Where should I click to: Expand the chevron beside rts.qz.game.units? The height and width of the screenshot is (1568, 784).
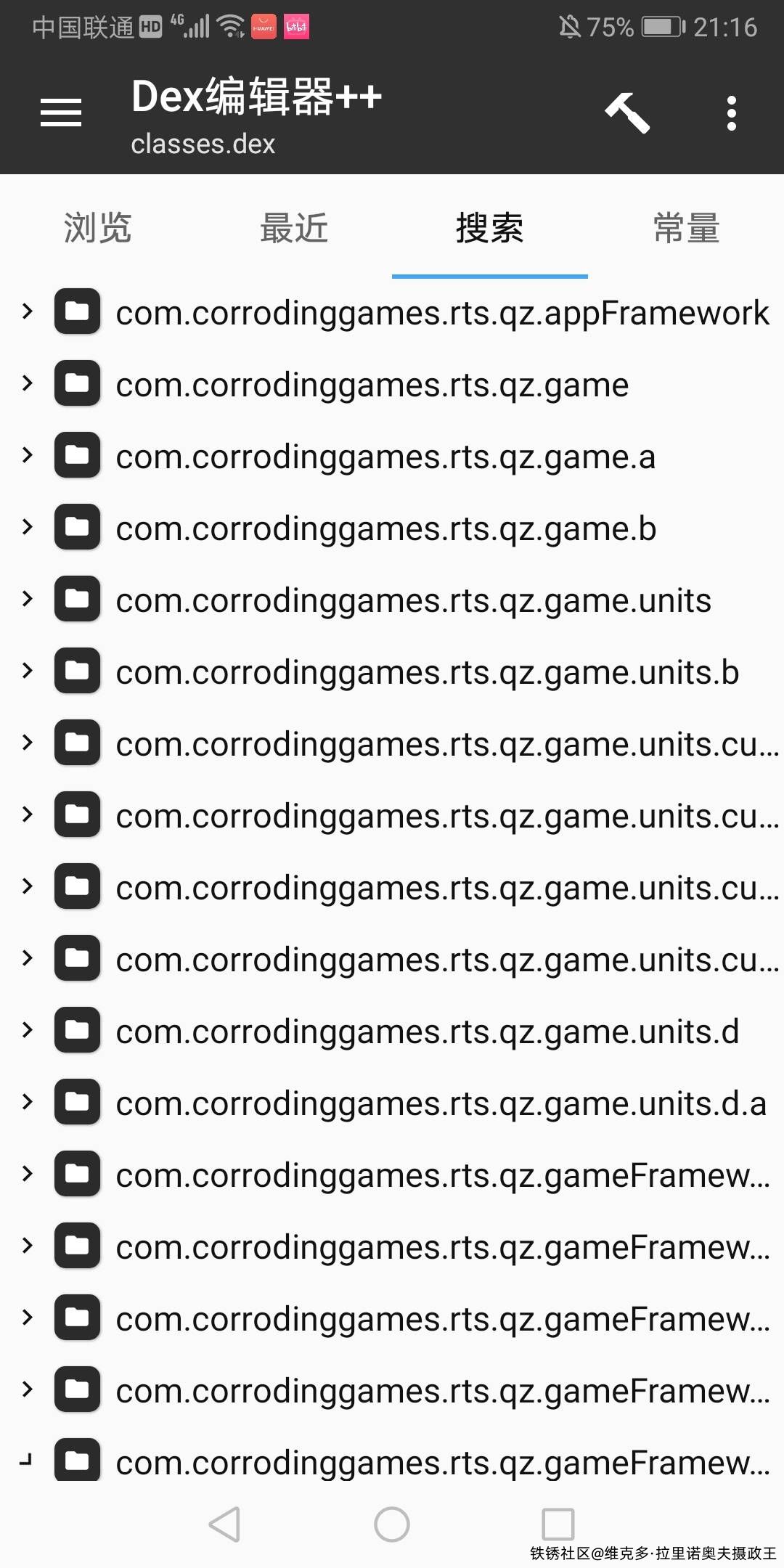tap(28, 599)
